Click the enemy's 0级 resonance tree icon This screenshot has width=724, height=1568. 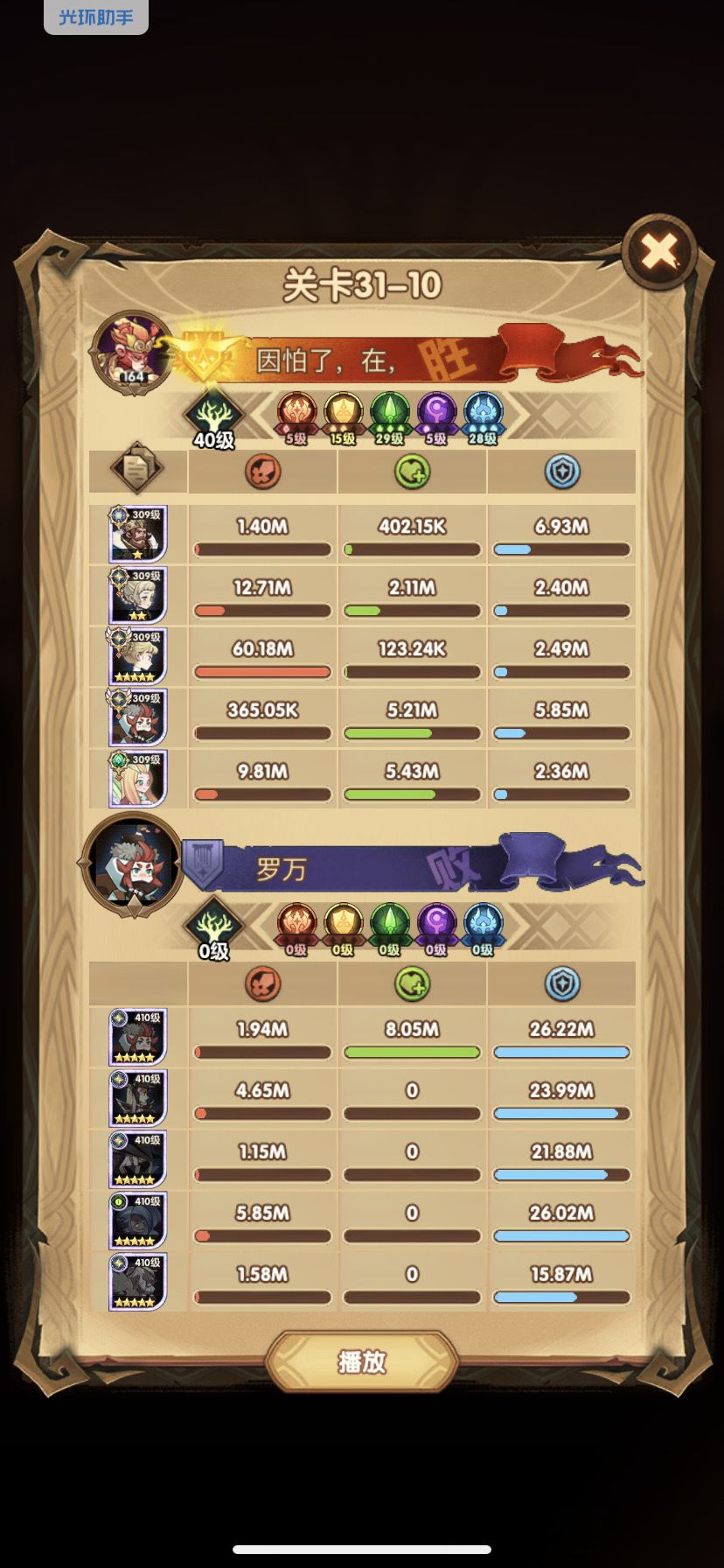(x=212, y=927)
